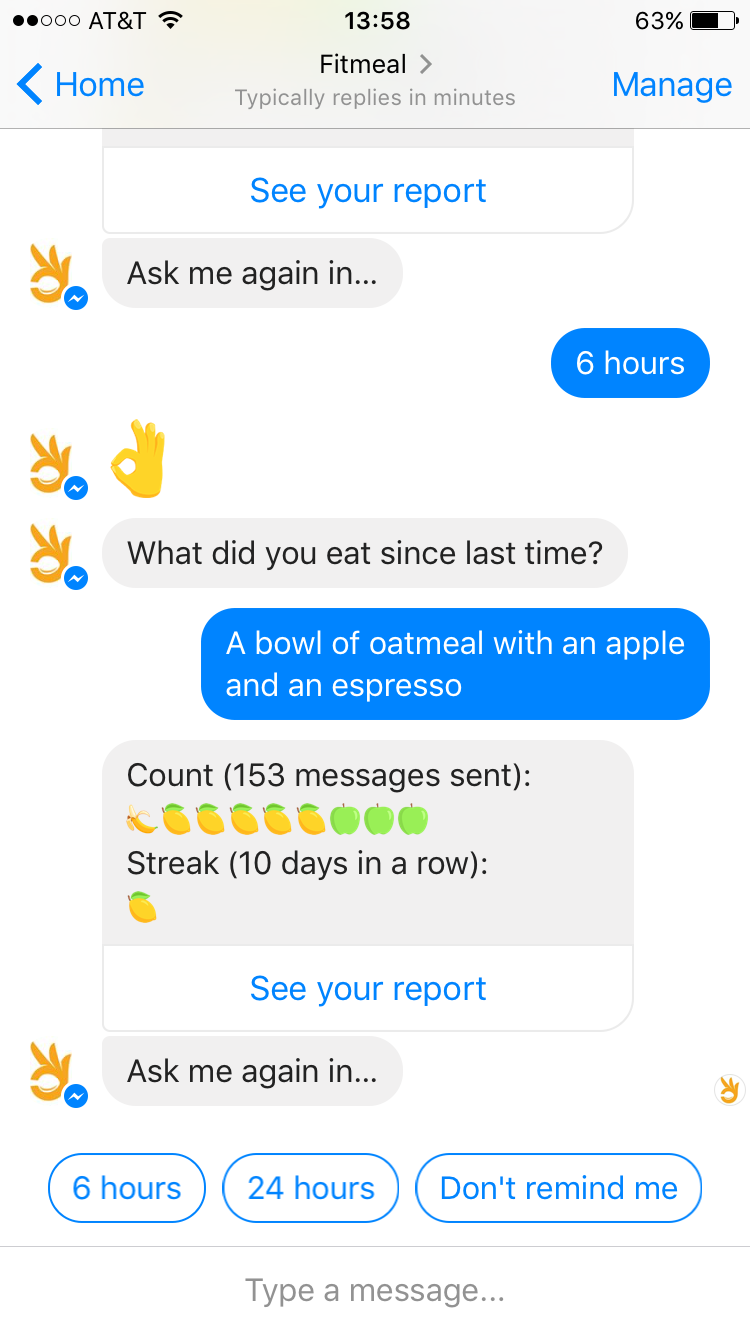
Task: Focus the Type a message field
Action: point(375,1290)
